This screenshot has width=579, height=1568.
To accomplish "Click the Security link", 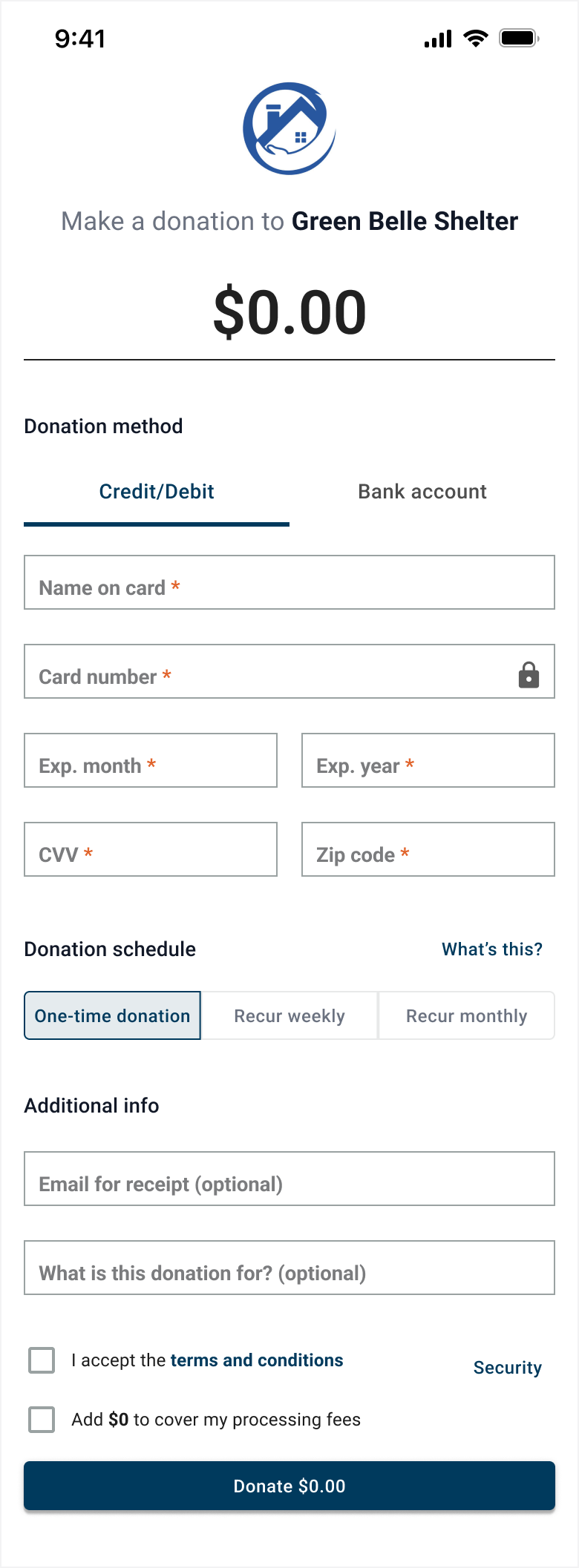I will pos(508,1367).
